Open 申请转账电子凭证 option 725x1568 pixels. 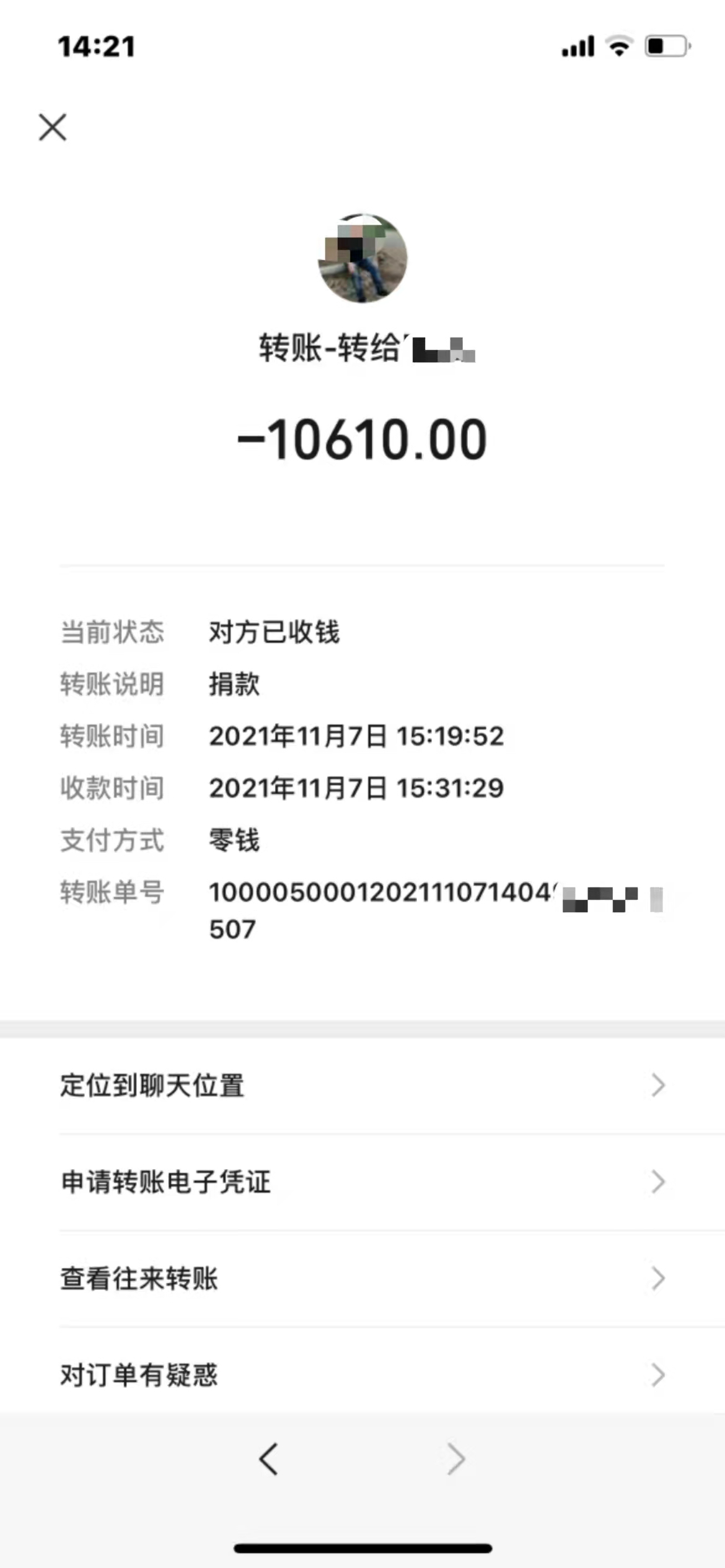click(362, 1182)
